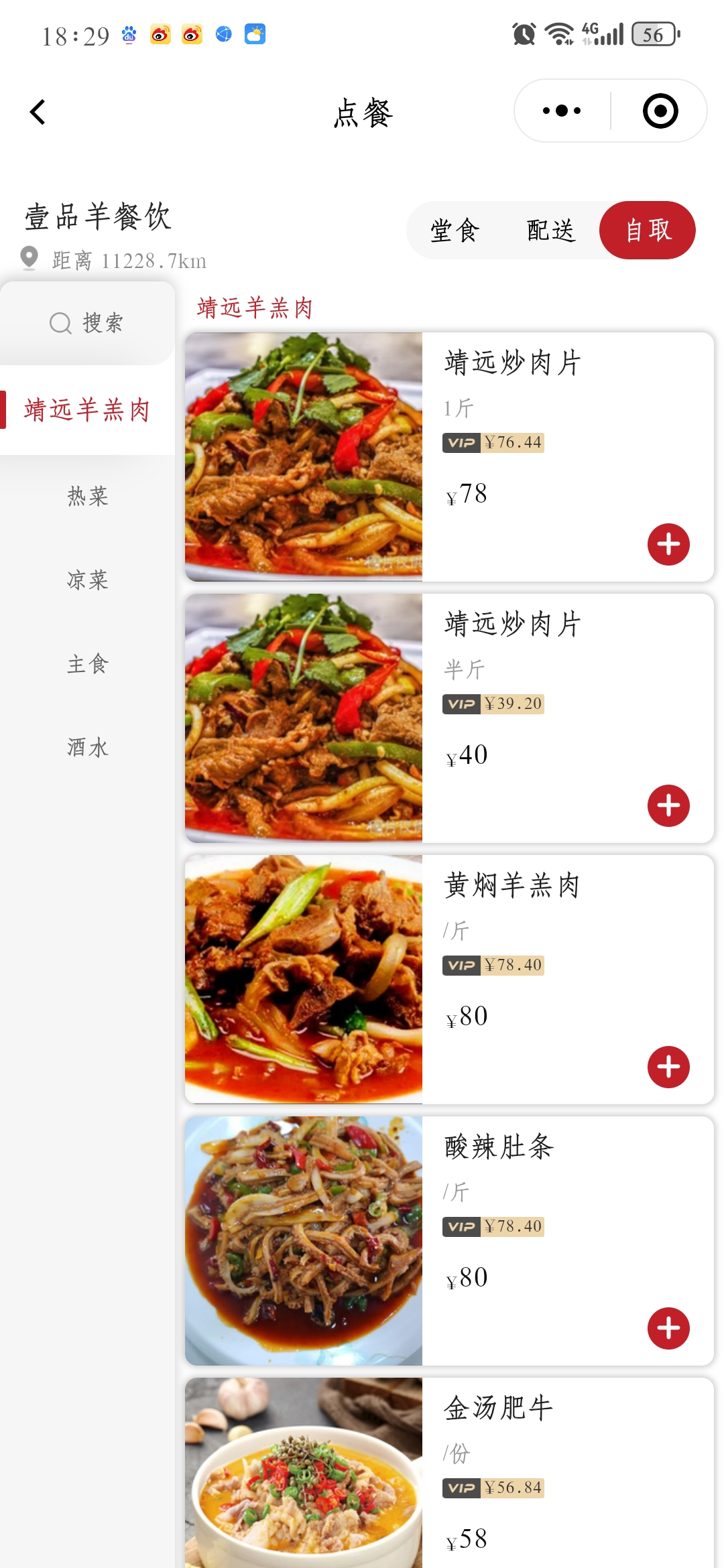Add 靖远炒肉片 1斤 to the cart
724x1568 pixels.
coord(668,544)
